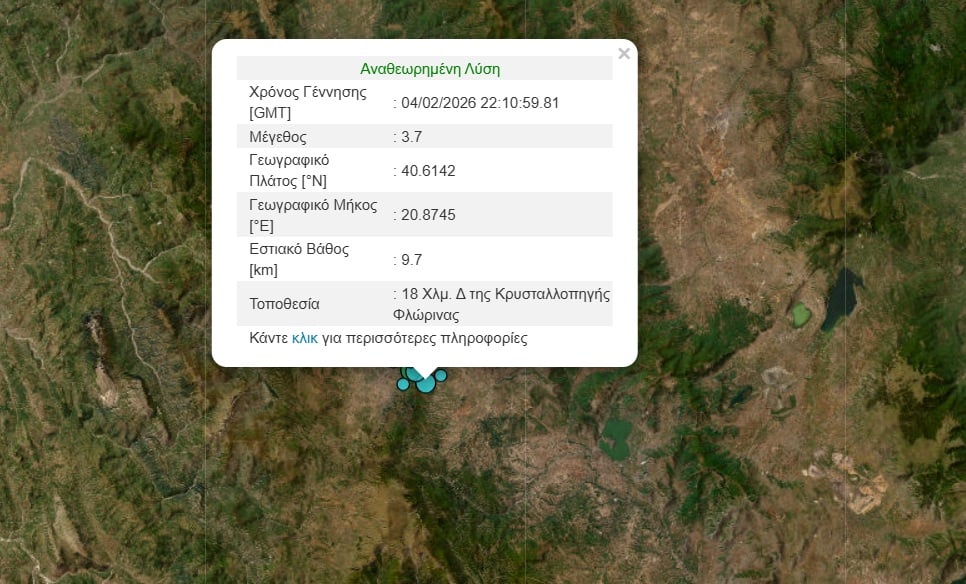Open the κλικ link for more information
Screen dimensions: 966x584
click(305, 338)
